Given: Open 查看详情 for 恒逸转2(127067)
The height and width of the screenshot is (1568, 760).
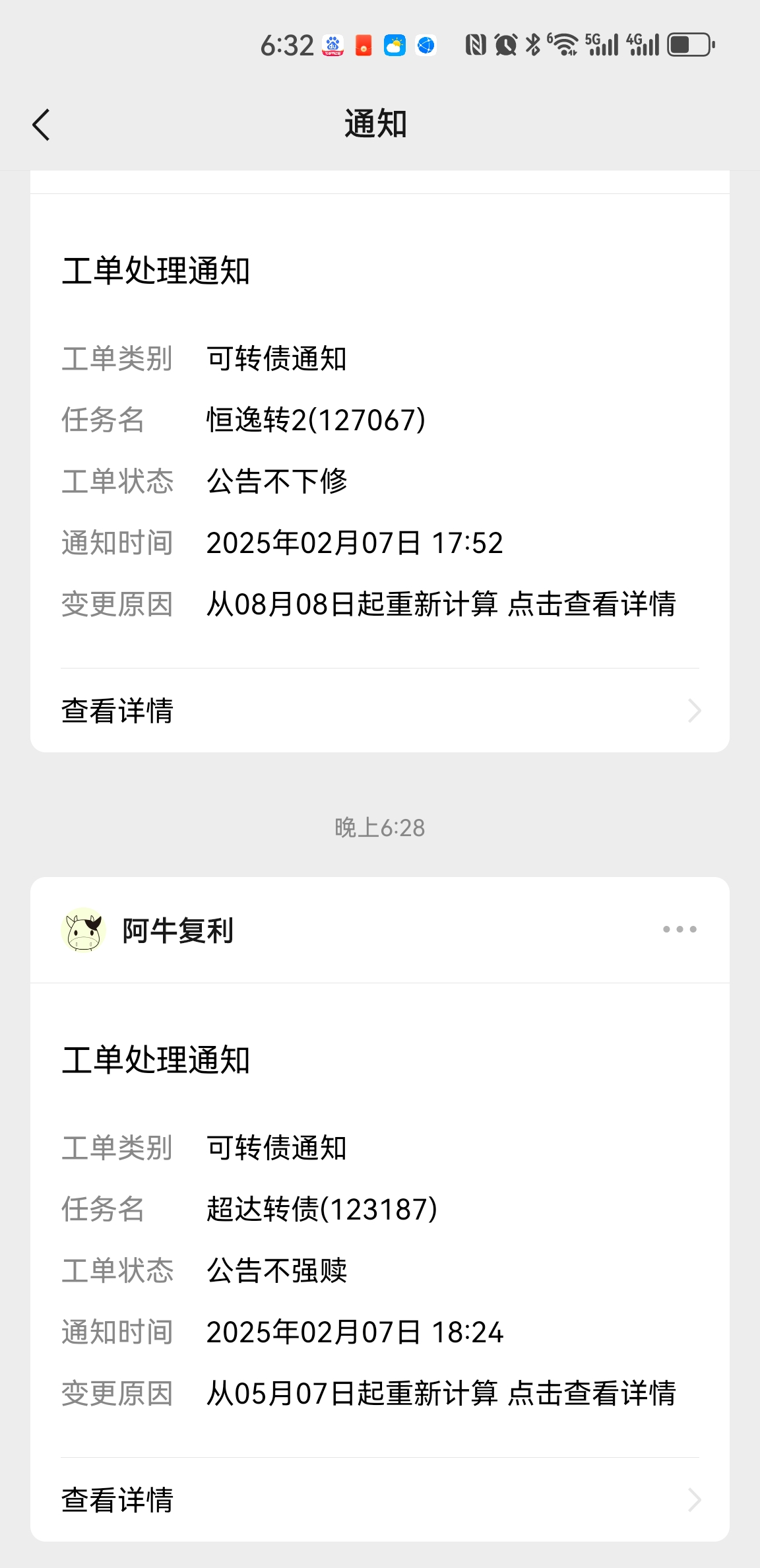Looking at the screenshot, I should coord(380,711).
